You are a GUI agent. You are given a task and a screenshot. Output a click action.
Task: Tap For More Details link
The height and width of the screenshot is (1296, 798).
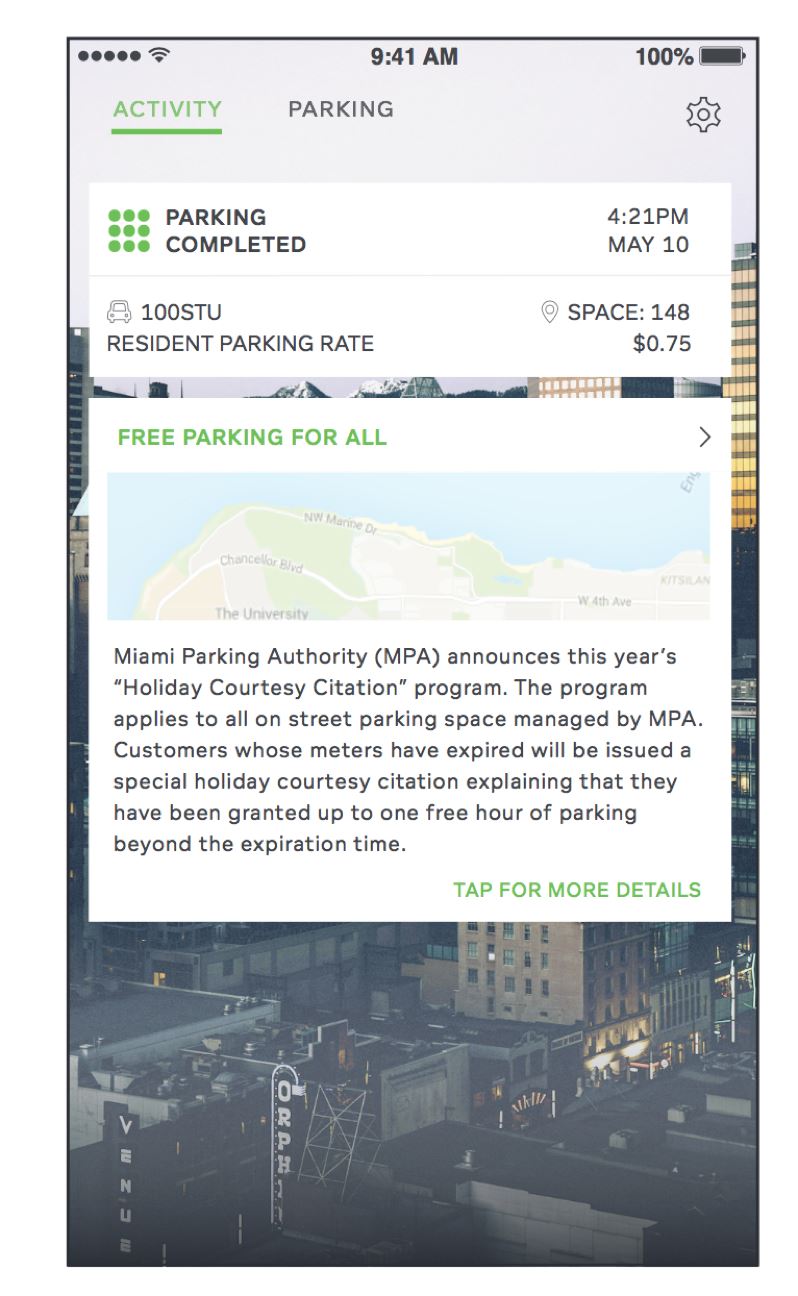(x=577, y=890)
